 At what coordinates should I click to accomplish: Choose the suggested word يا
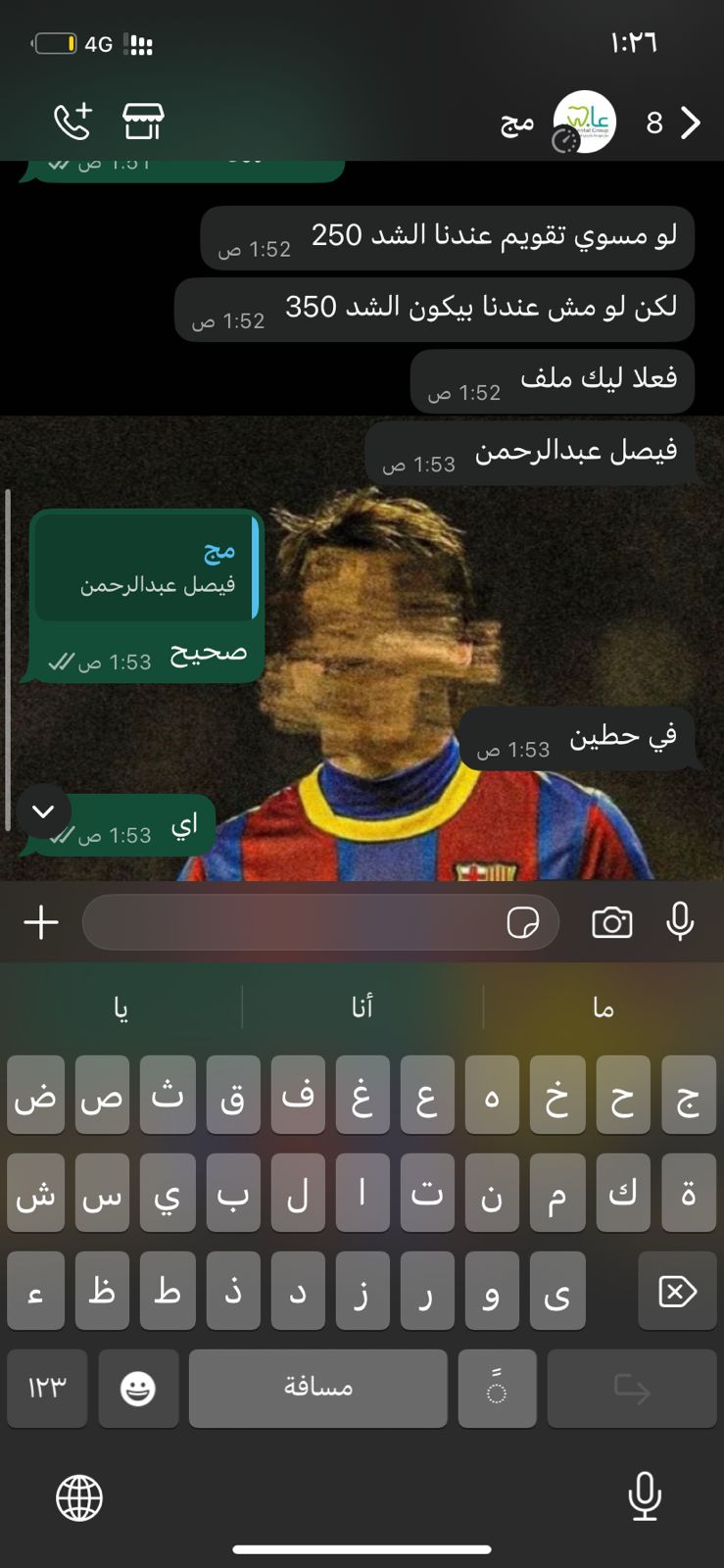tap(121, 1007)
